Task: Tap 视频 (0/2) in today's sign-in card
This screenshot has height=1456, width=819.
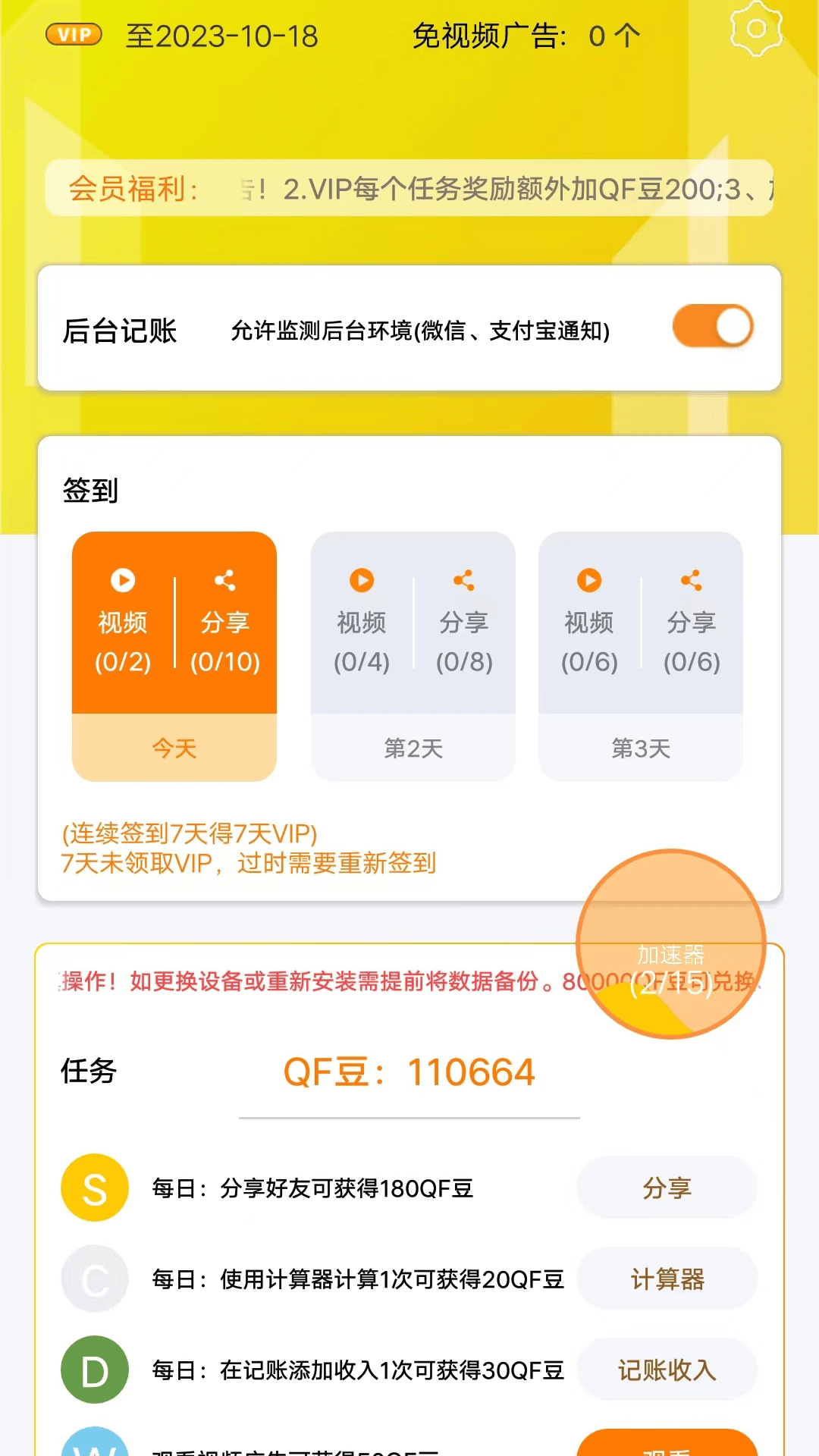Action: (x=123, y=621)
